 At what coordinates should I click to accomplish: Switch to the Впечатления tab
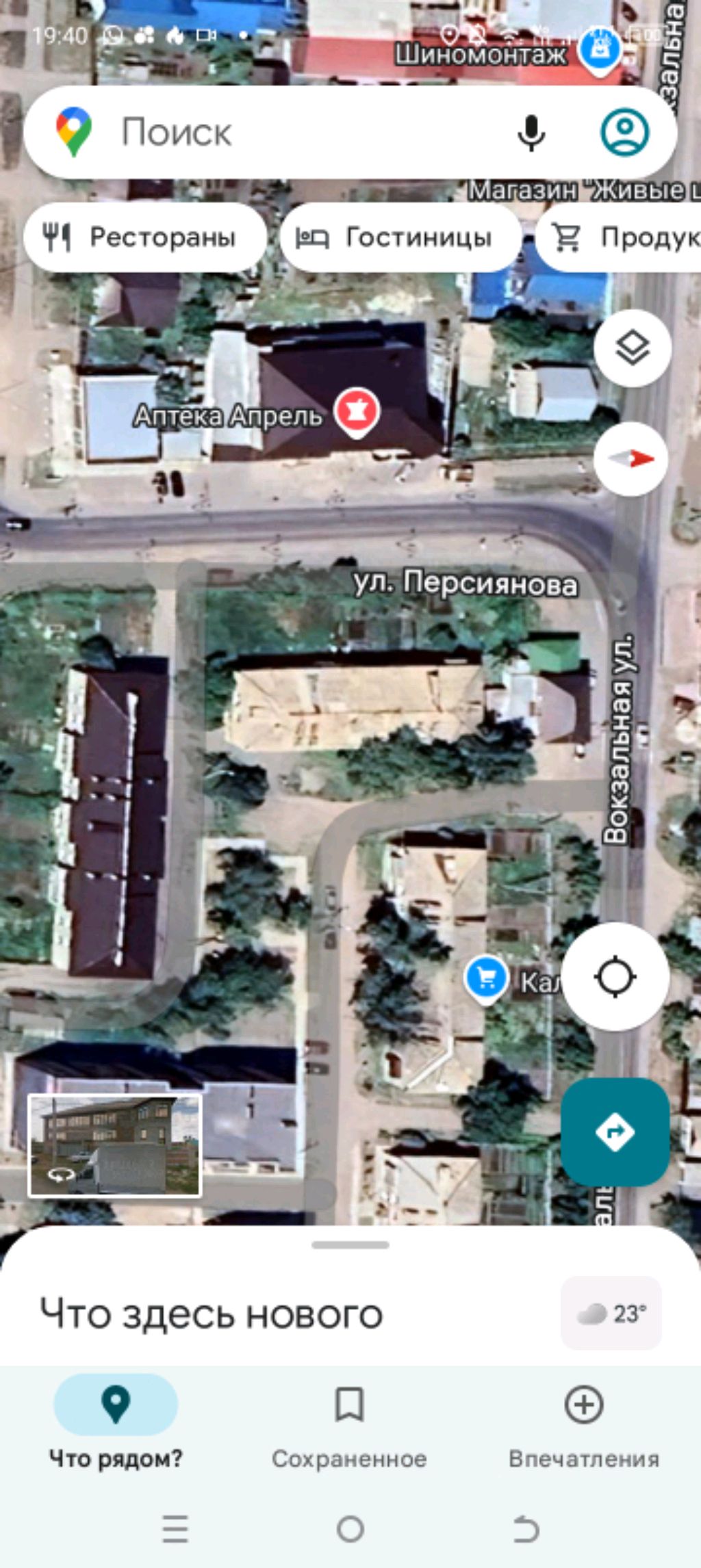click(583, 1426)
